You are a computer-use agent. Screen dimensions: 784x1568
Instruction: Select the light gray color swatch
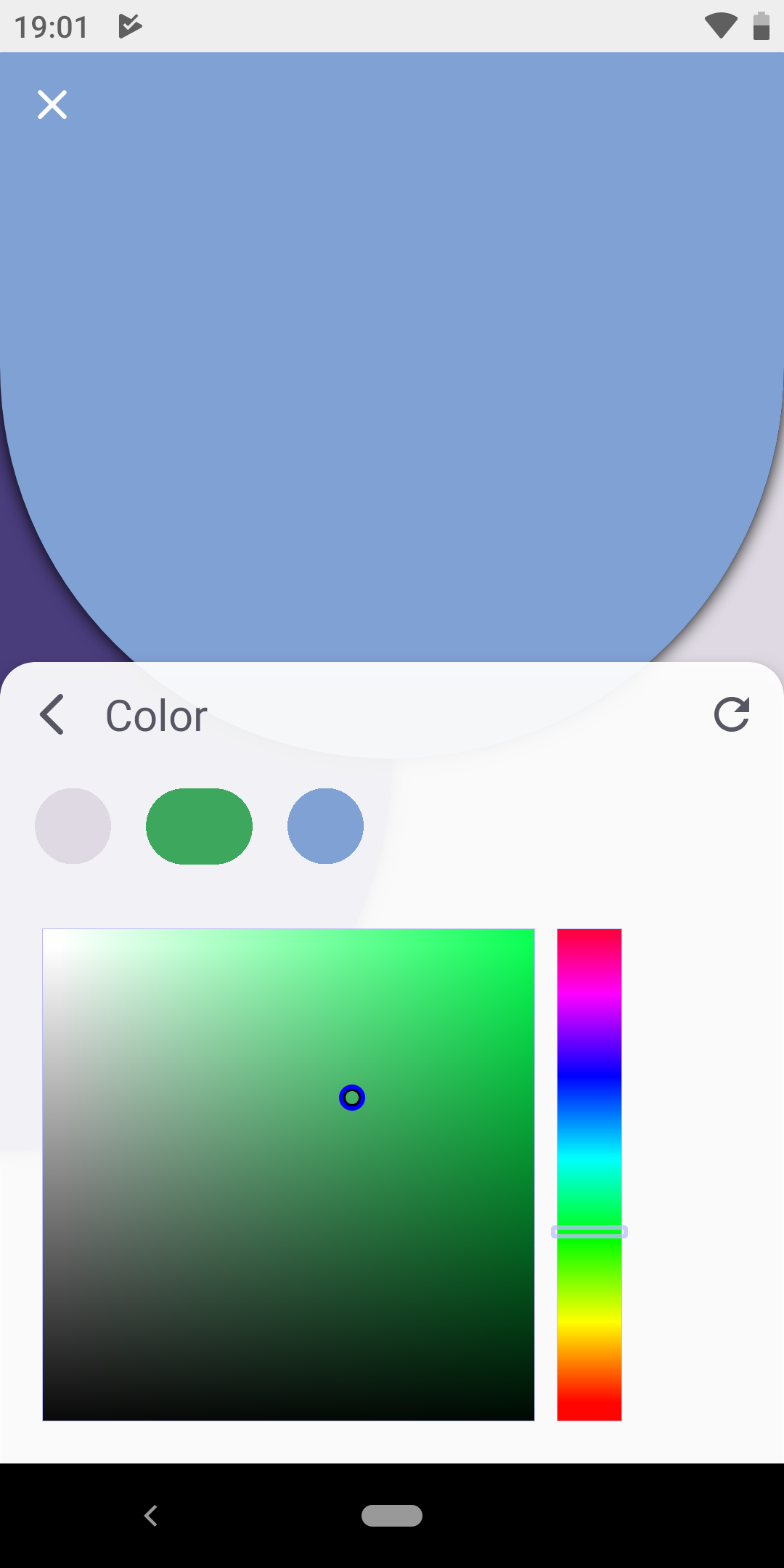click(73, 826)
